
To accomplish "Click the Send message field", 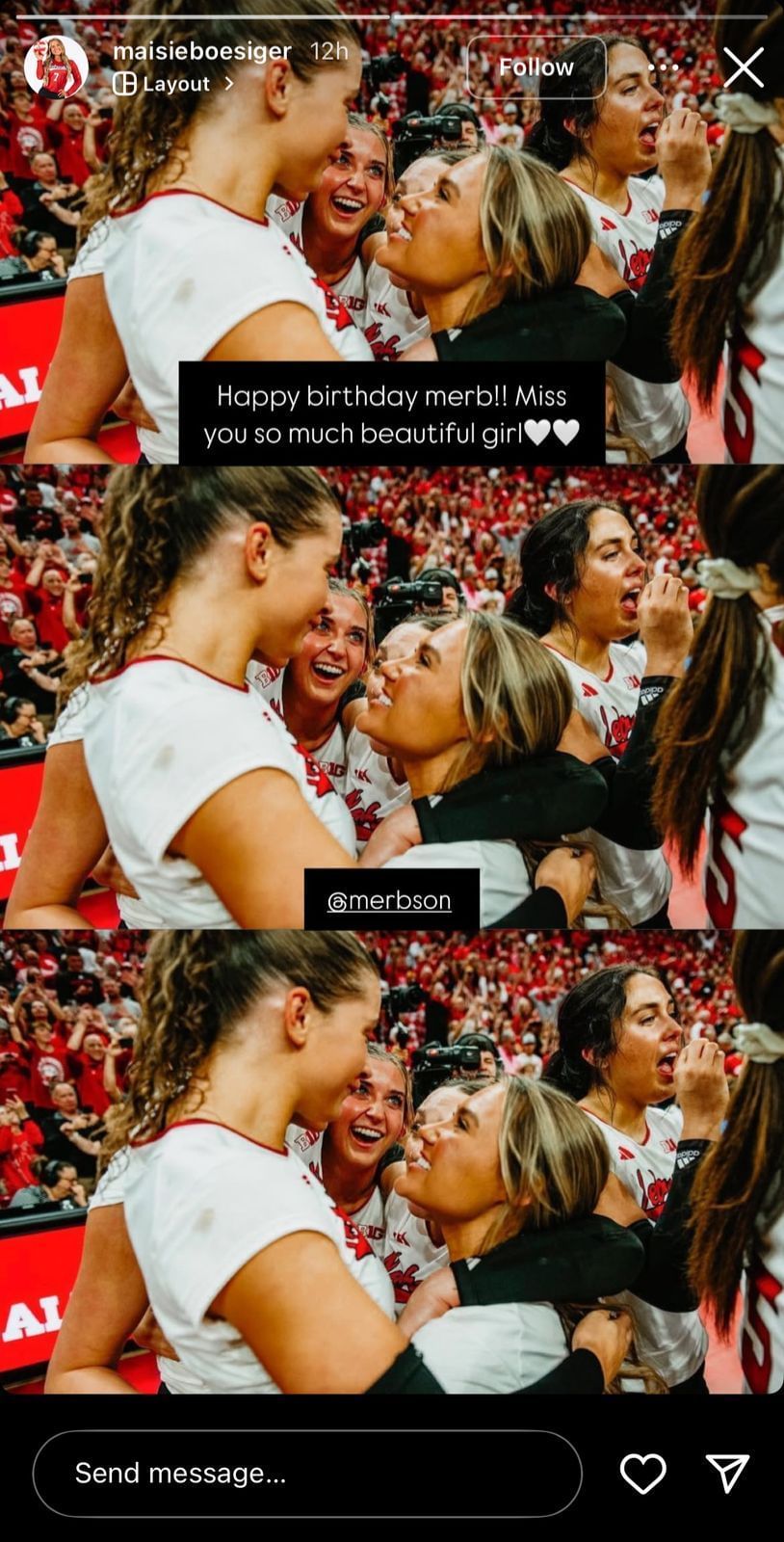I will pyautogui.click(x=306, y=1473).
